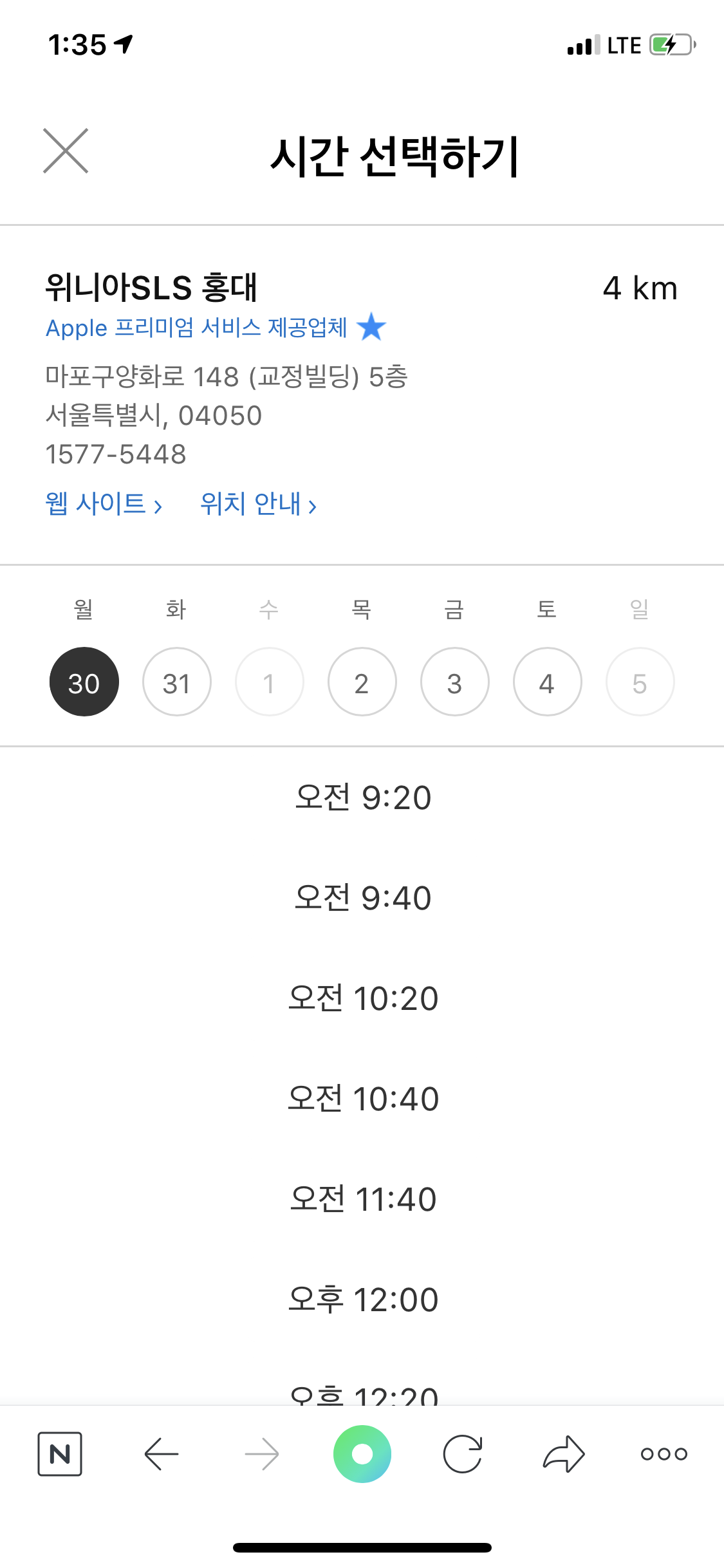Close the 시간 선택하기 screen
The height and width of the screenshot is (1568, 724).
66,151
